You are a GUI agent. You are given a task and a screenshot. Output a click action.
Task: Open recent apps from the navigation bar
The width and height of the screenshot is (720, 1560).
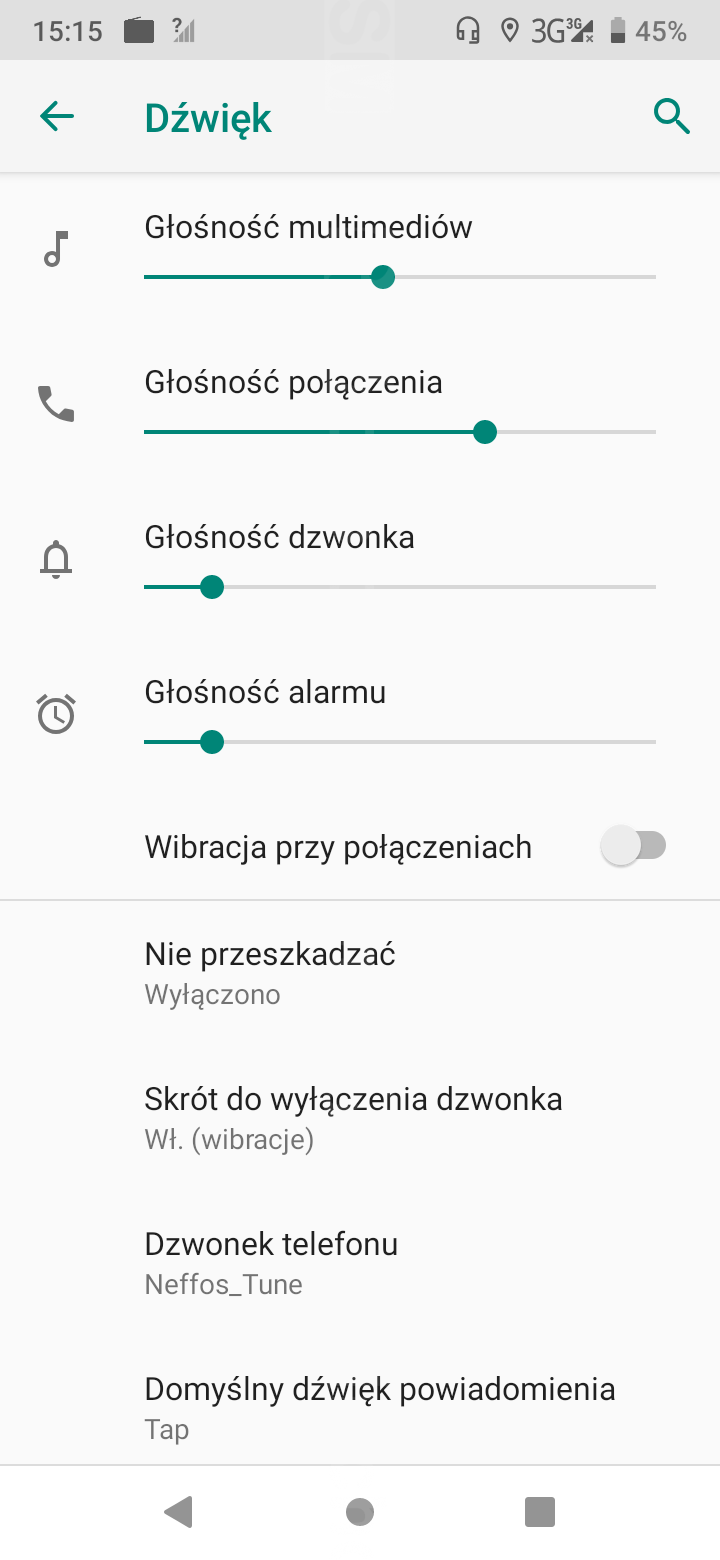pos(540,1512)
